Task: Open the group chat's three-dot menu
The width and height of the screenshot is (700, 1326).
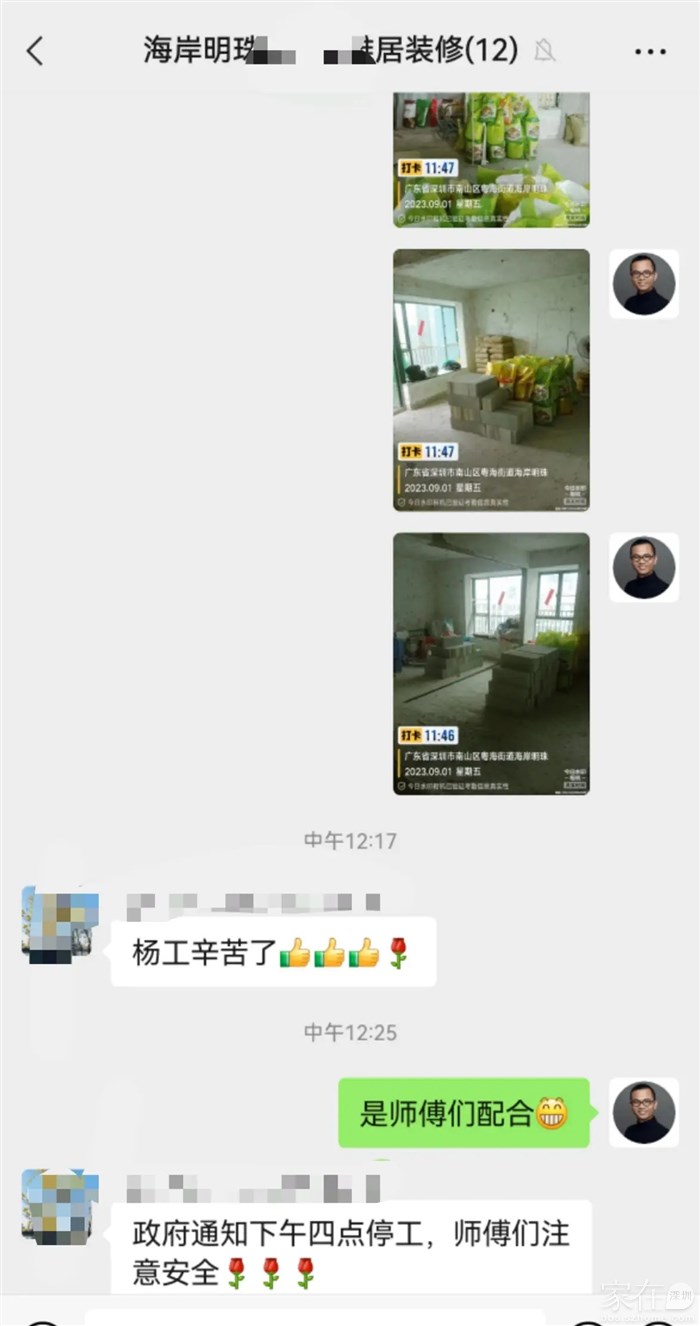Action: tap(650, 51)
